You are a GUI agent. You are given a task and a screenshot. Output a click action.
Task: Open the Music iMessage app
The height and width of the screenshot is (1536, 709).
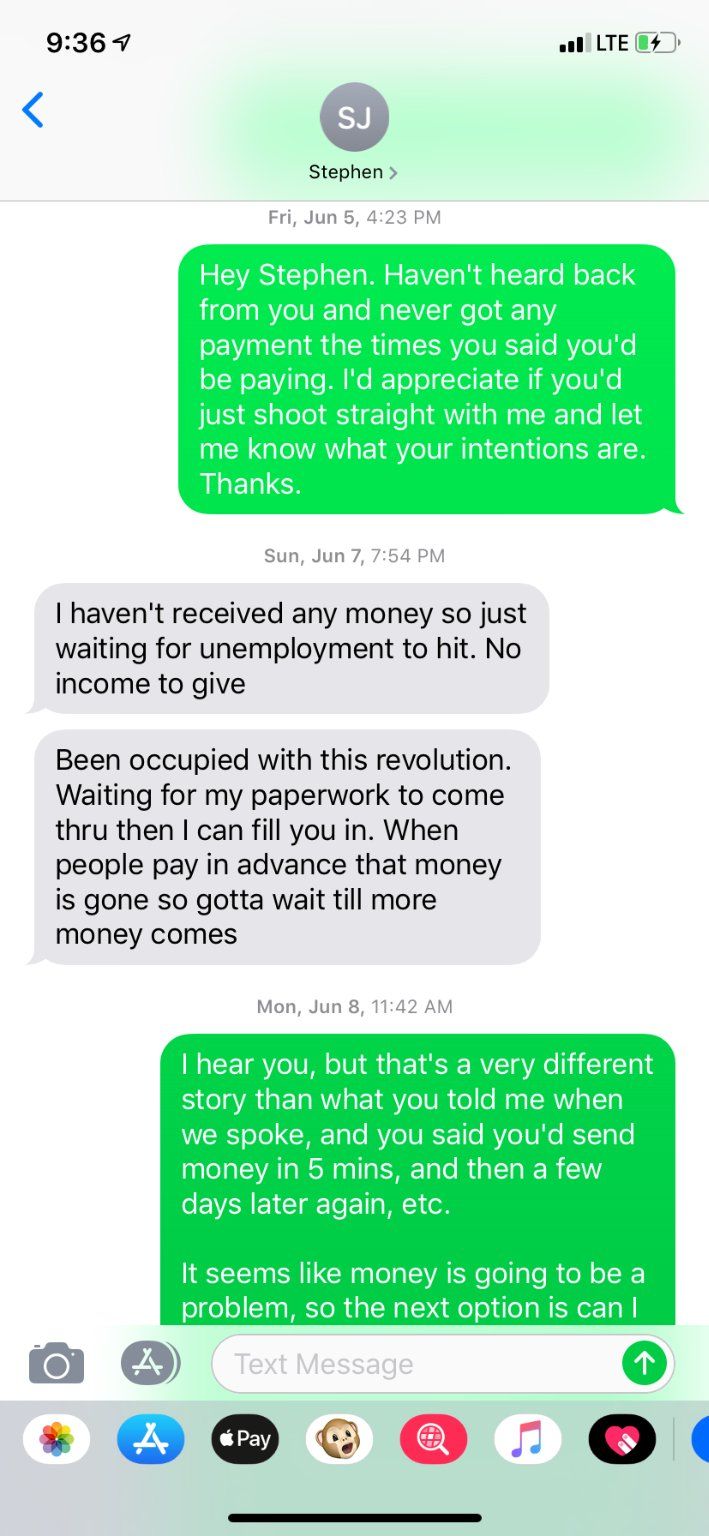(x=528, y=1440)
